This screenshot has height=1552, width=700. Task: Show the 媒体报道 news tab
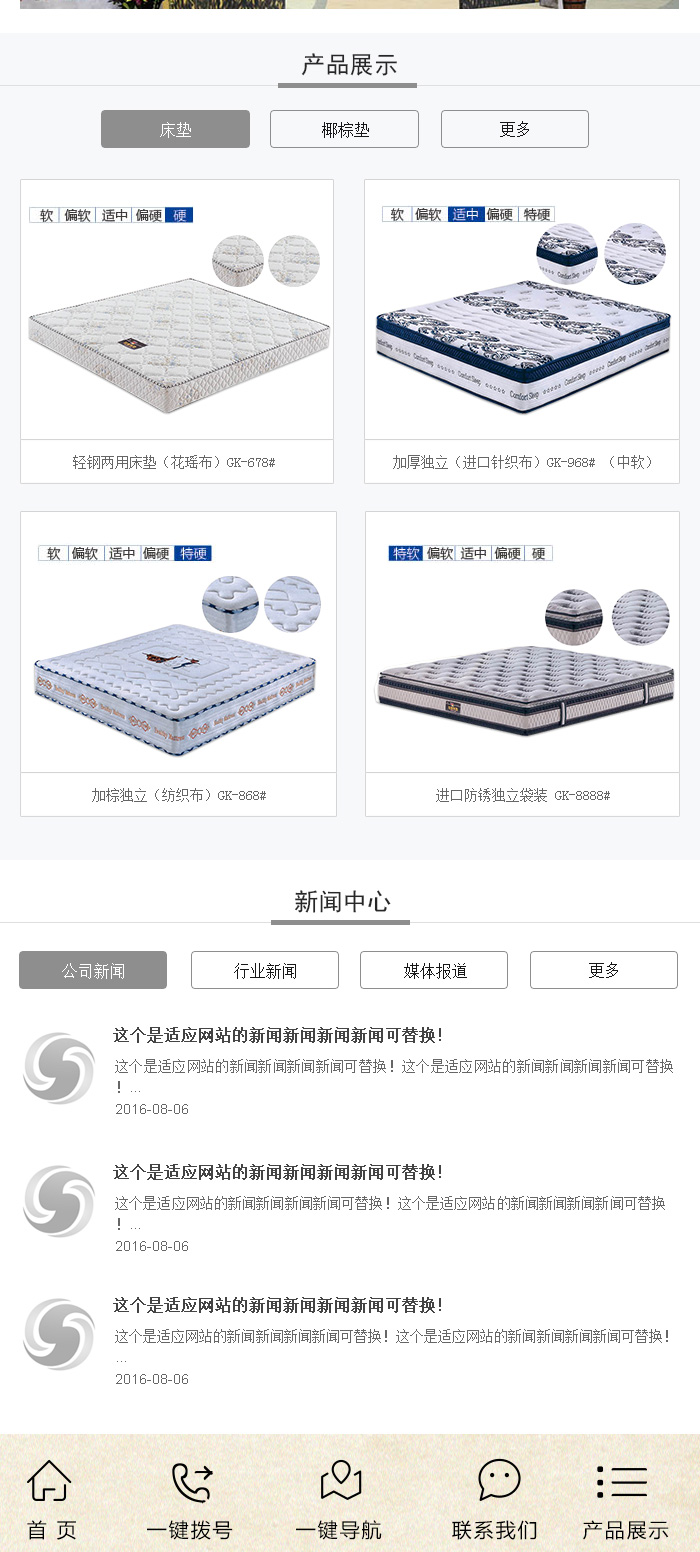coord(434,970)
